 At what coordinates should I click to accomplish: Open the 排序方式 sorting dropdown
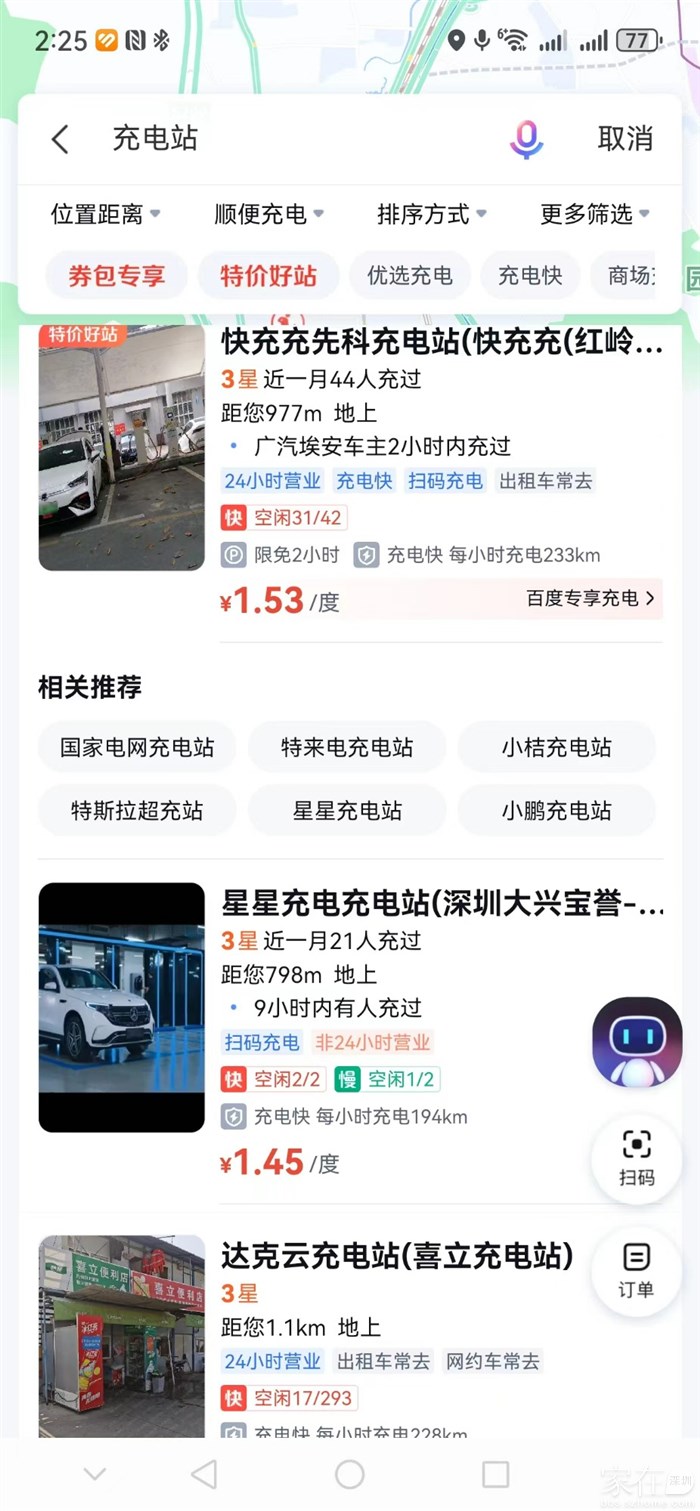coord(431,214)
